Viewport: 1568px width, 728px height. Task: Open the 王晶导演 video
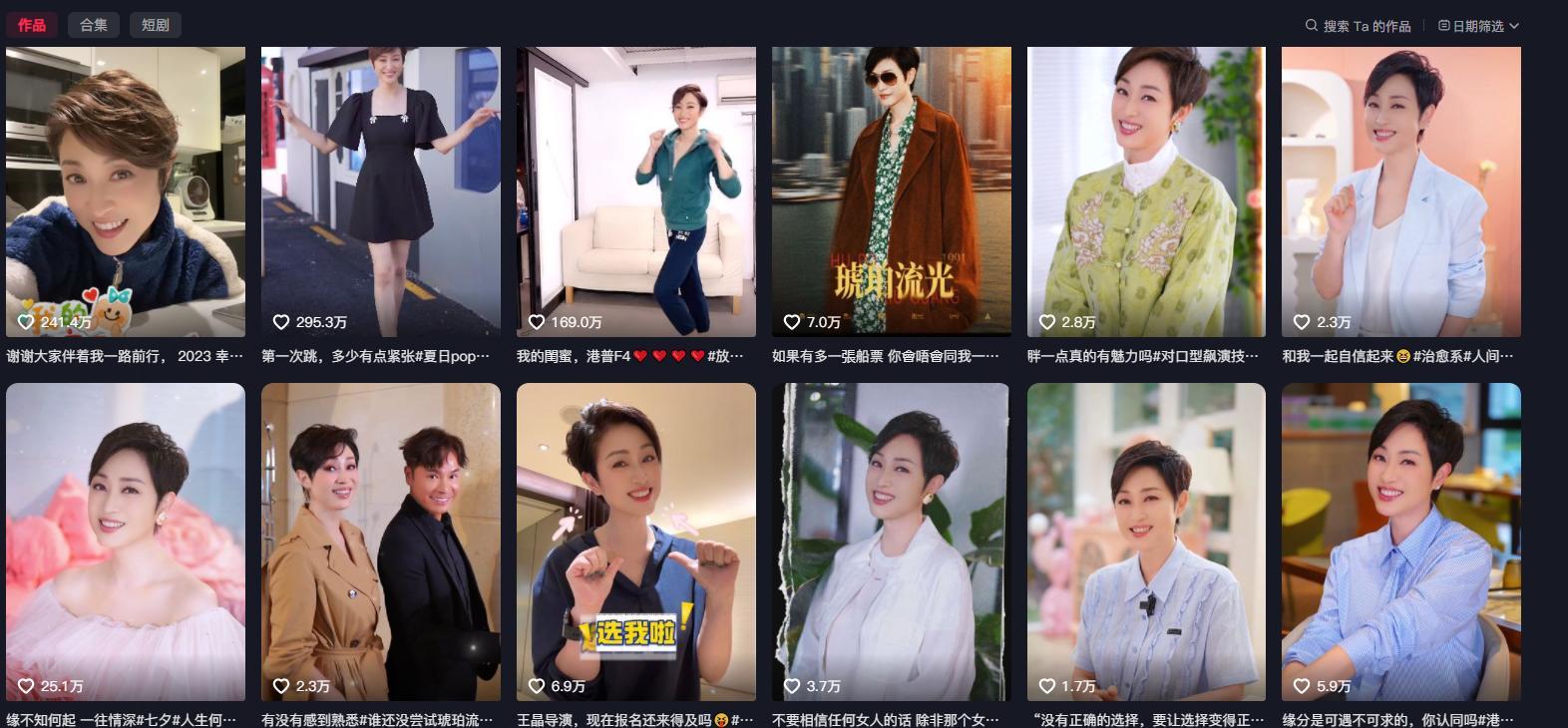(x=636, y=542)
